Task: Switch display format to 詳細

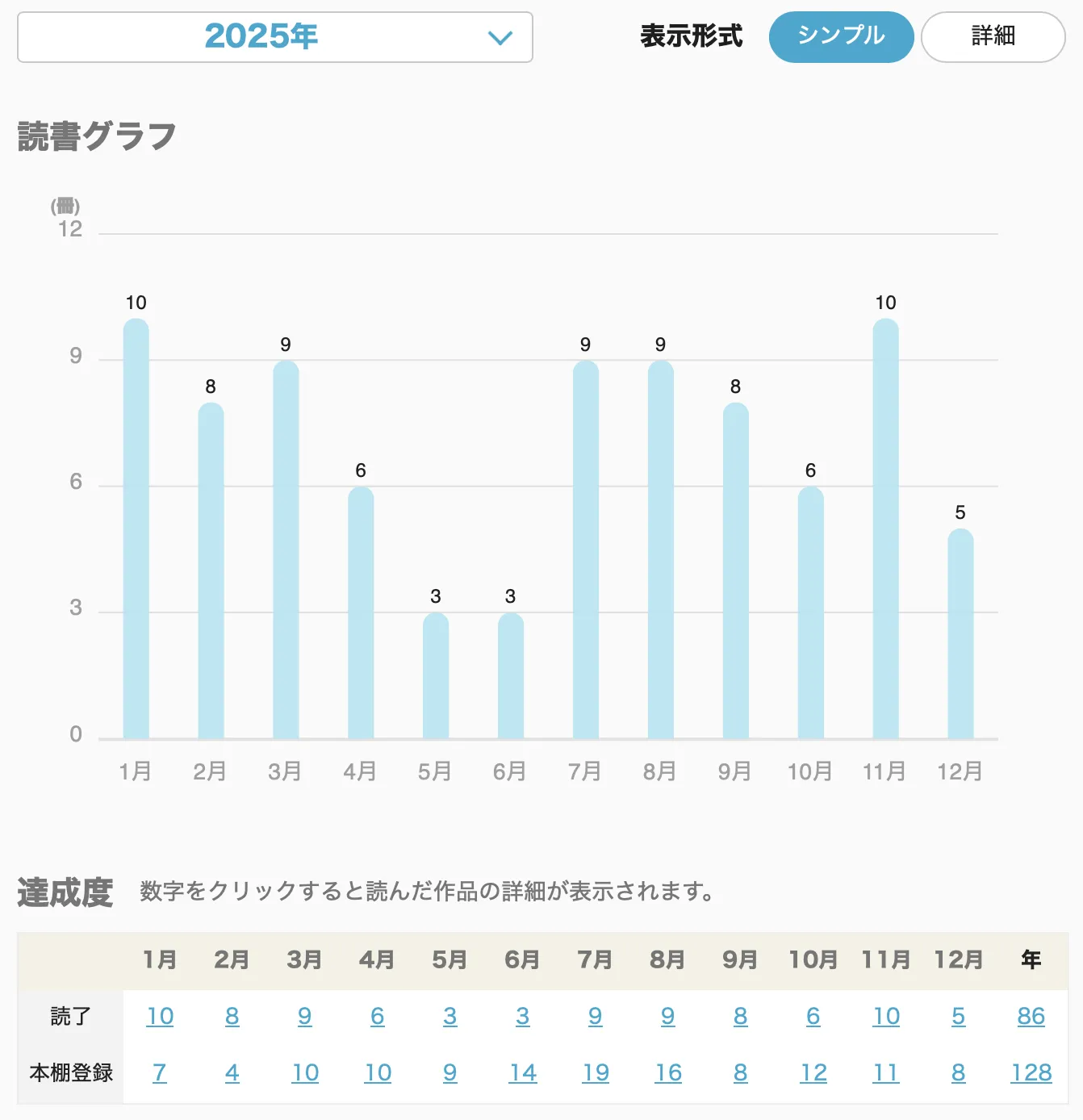Action: (993, 37)
